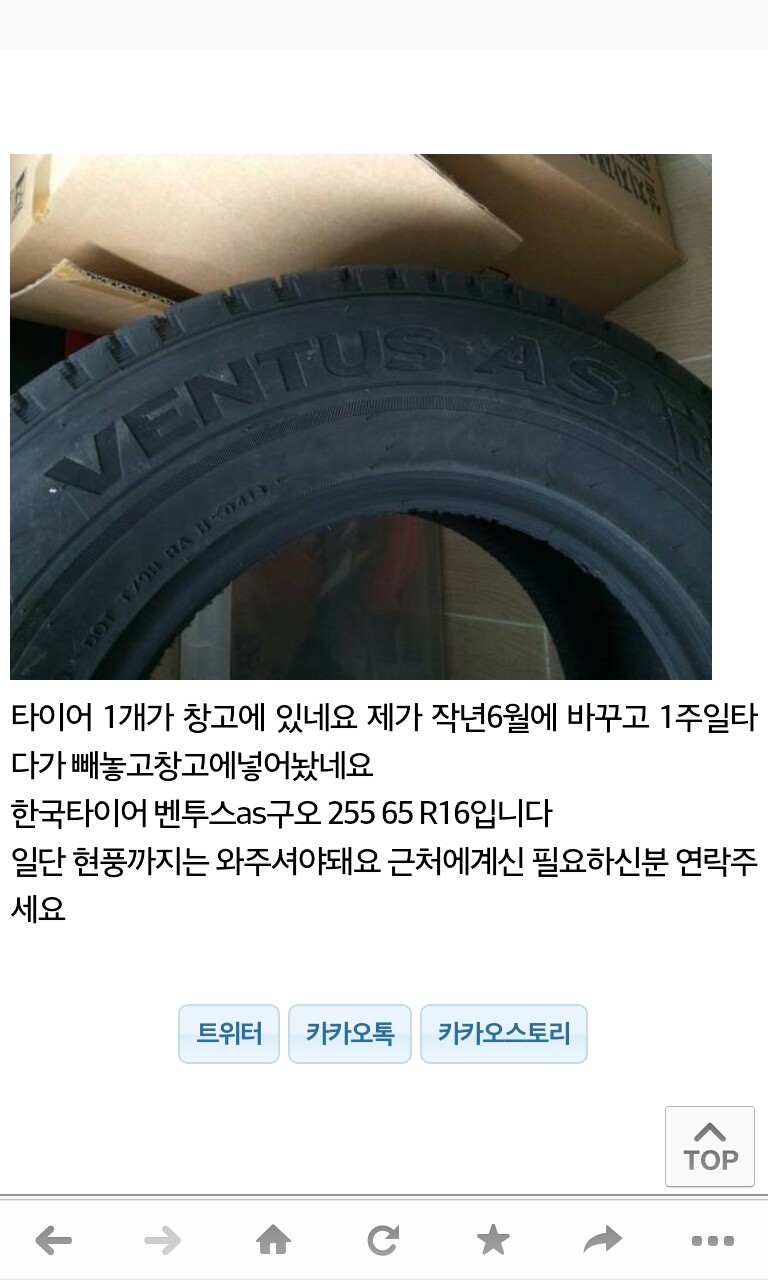This screenshot has height=1280, width=768.
Task: Open the tire photo in the post
Action: [361, 417]
